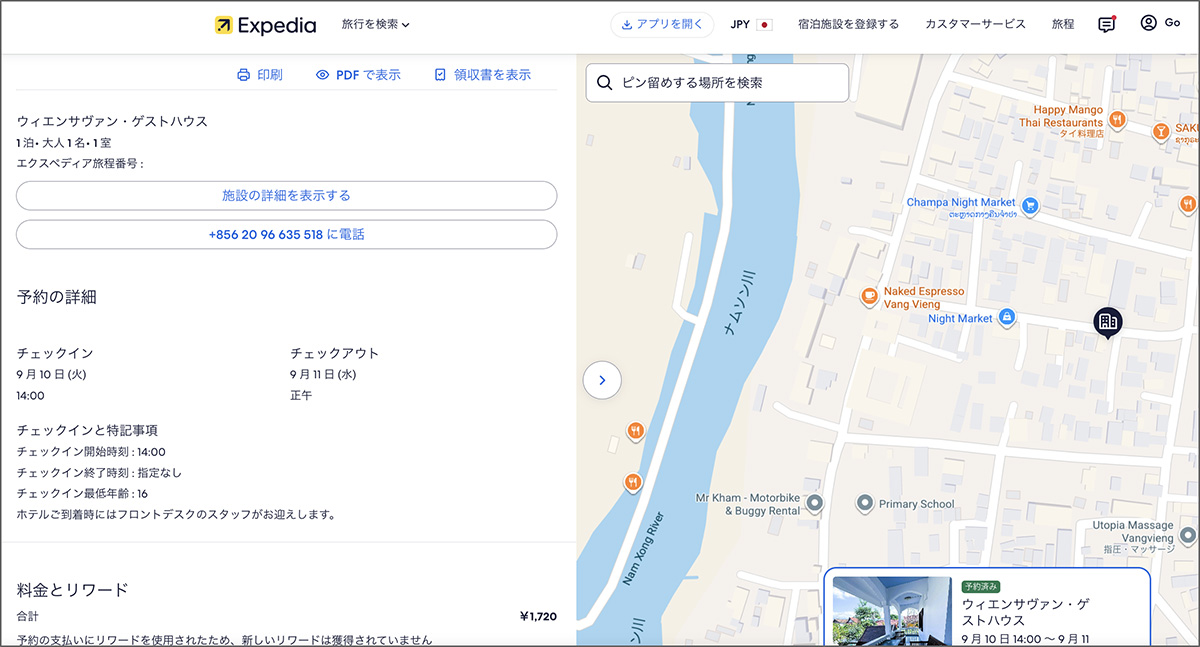Change the JPY currency and region setting
1200x647 pixels.
coord(751,24)
